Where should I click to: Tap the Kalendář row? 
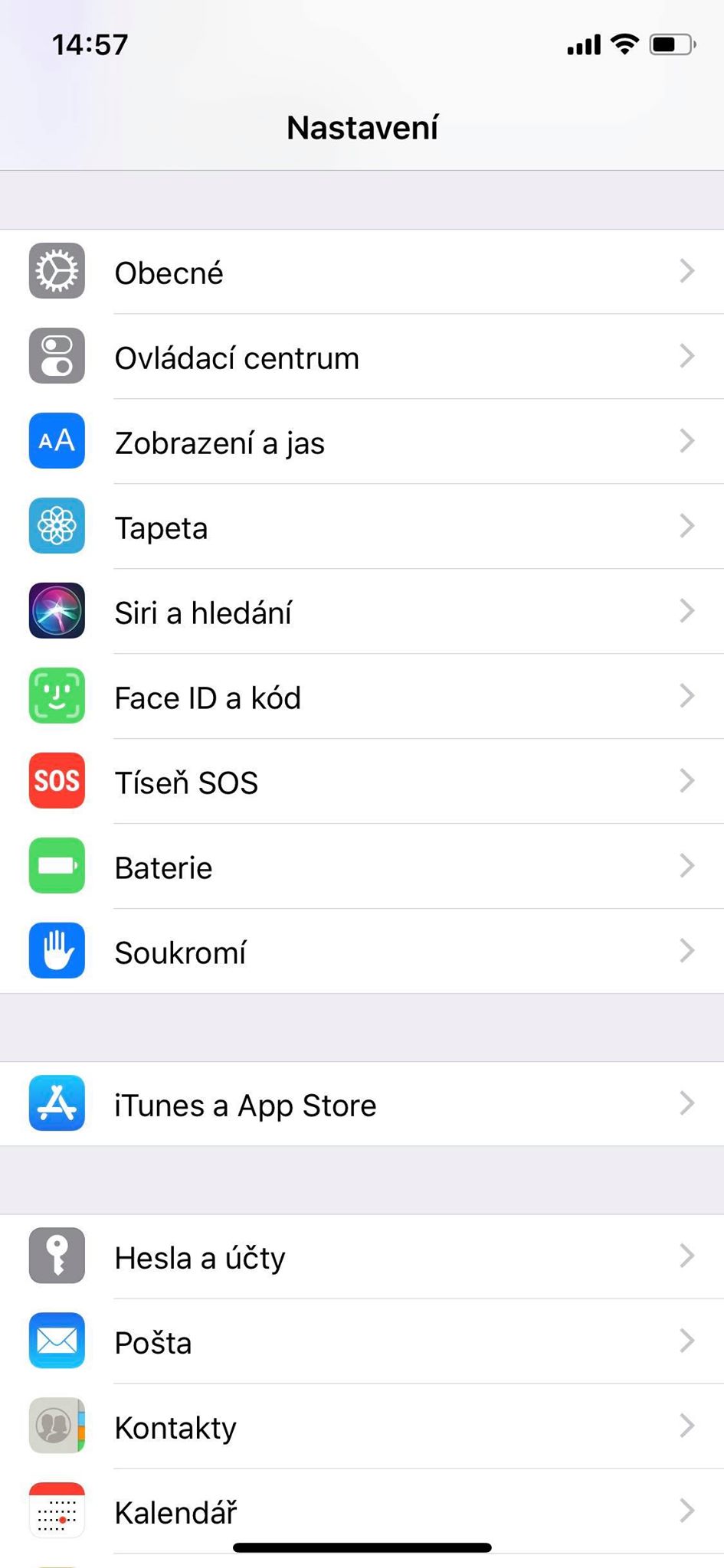click(x=362, y=1511)
